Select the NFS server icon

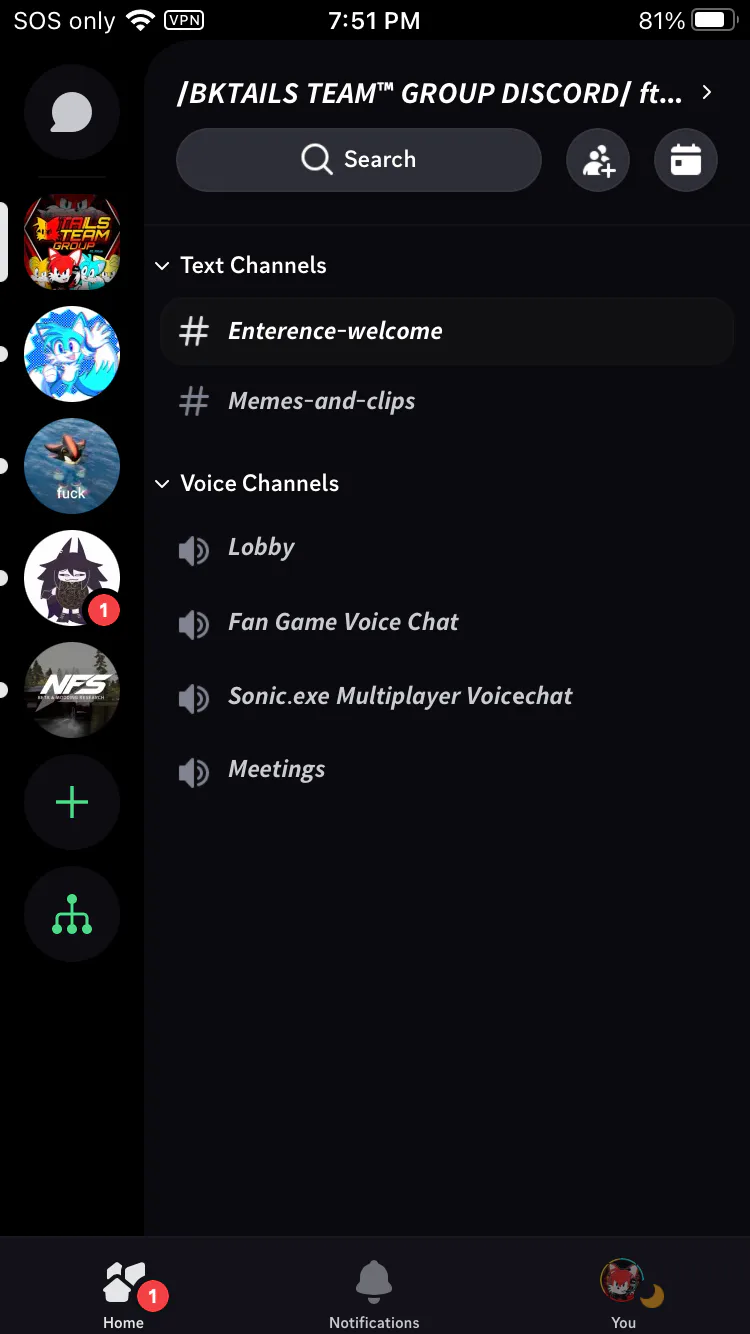[72, 690]
